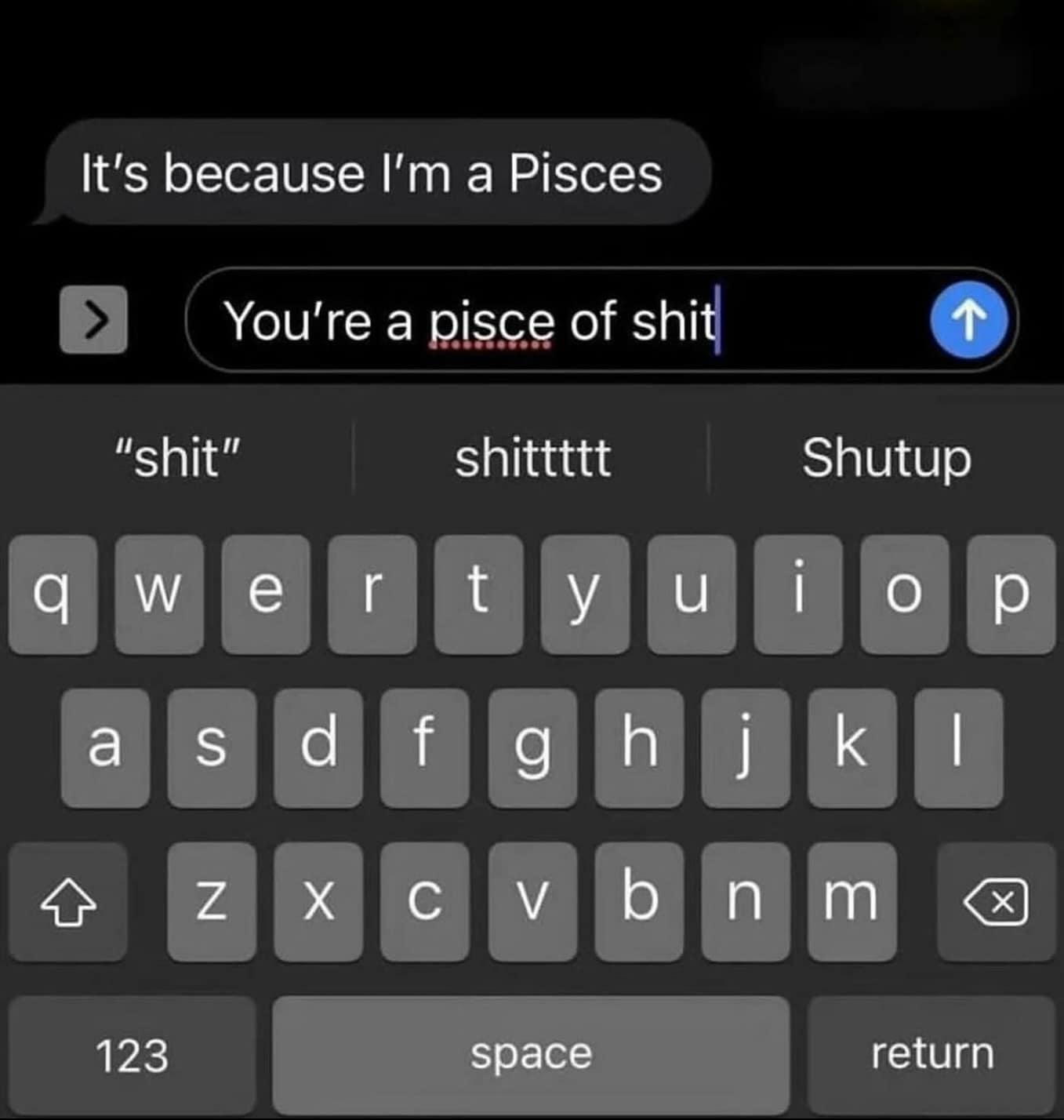Screen dimensions: 1064x1120
Task: Choose the "shit" keyboard suggestion
Action: click(x=177, y=458)
